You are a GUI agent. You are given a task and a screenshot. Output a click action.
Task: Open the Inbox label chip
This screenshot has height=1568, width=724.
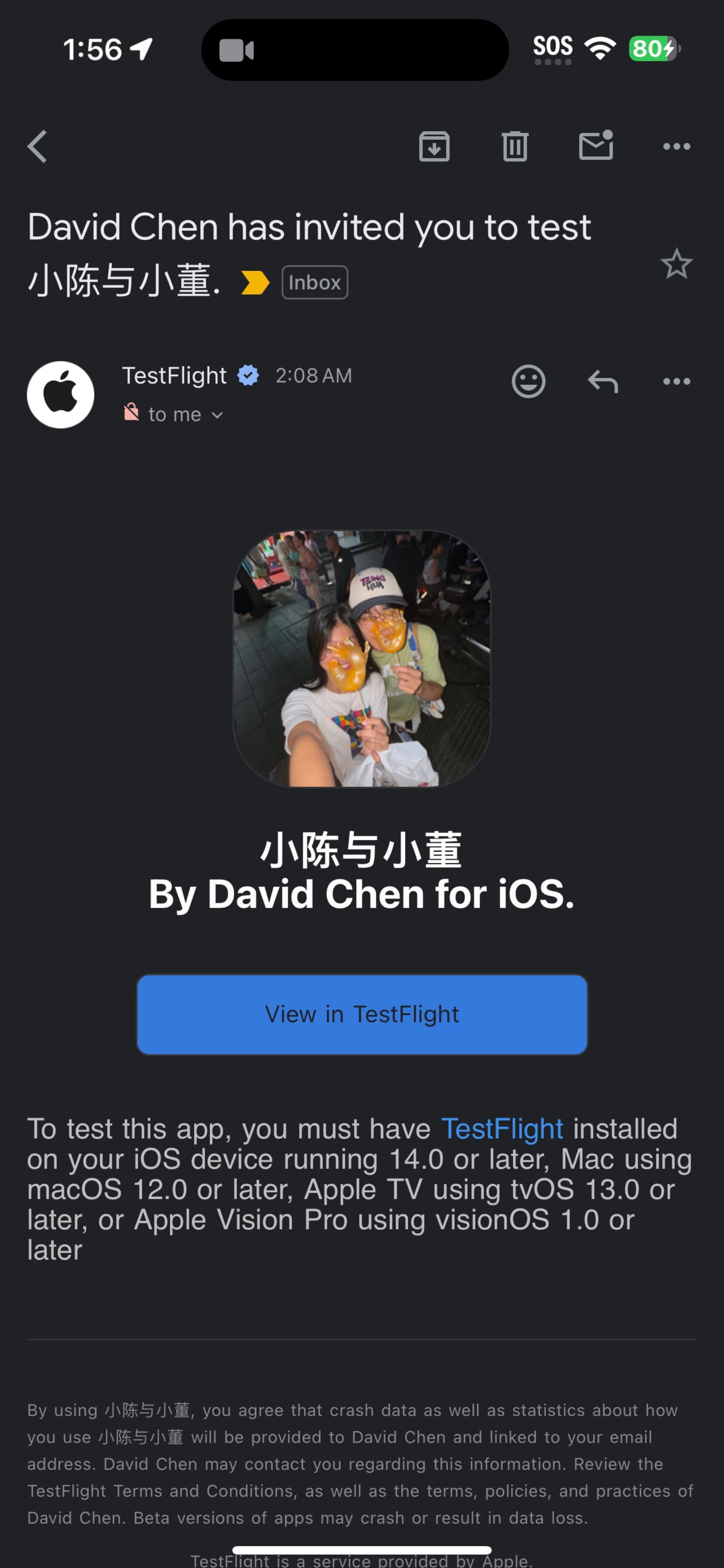(x=314, y=282)
